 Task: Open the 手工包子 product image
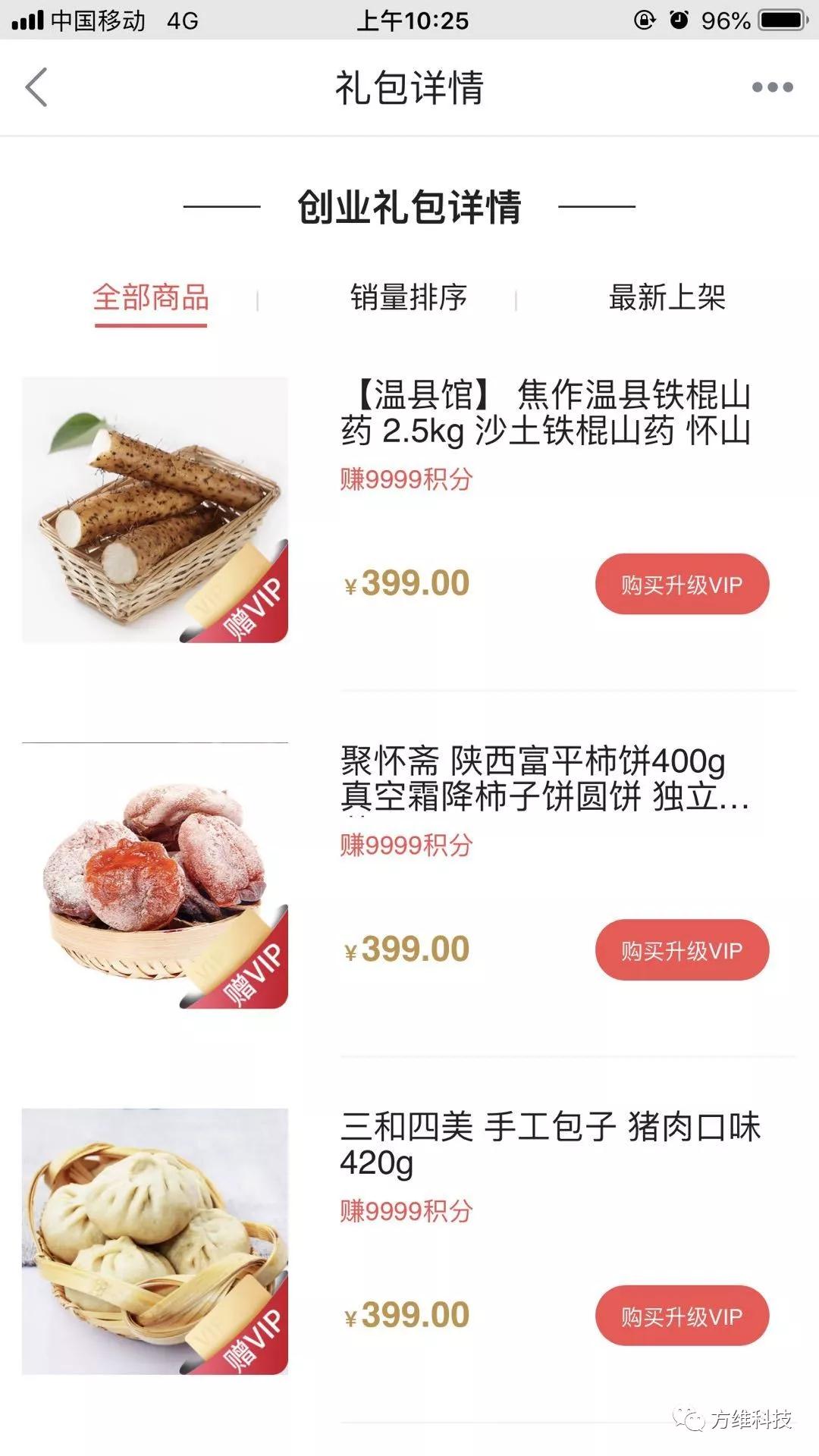[155, 1241]
